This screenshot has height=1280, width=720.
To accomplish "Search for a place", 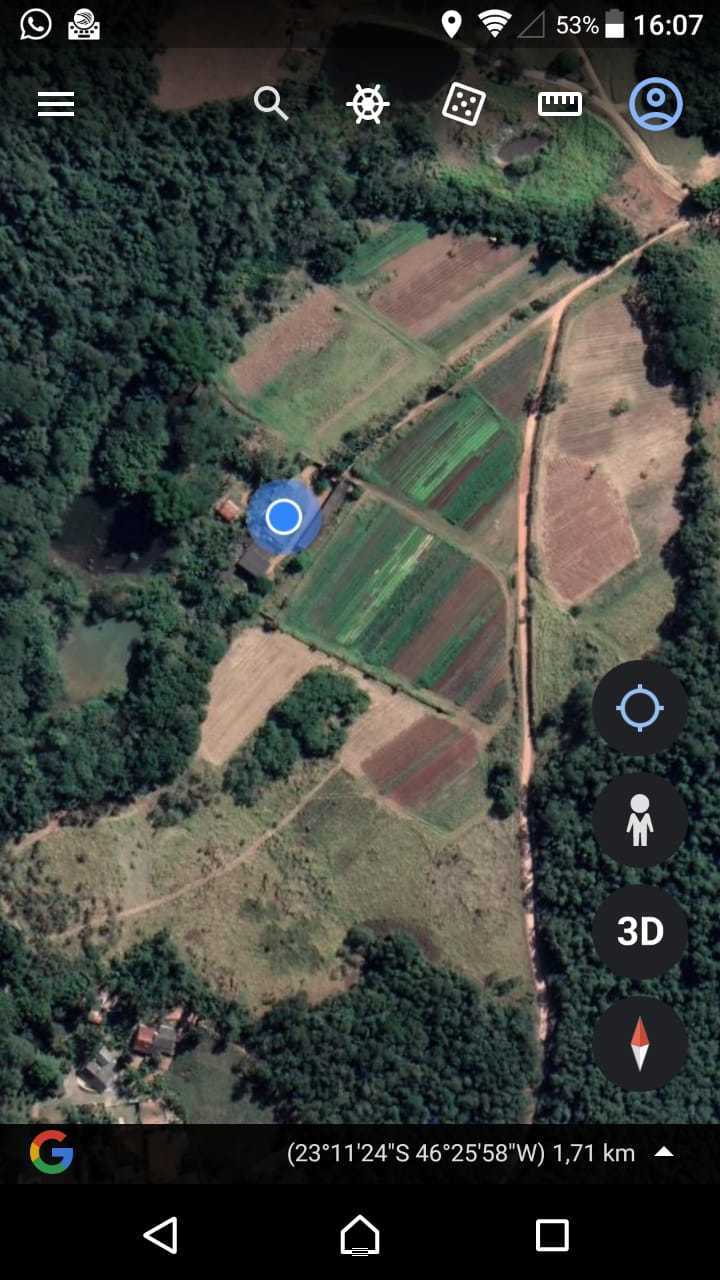I will point(270,103).
